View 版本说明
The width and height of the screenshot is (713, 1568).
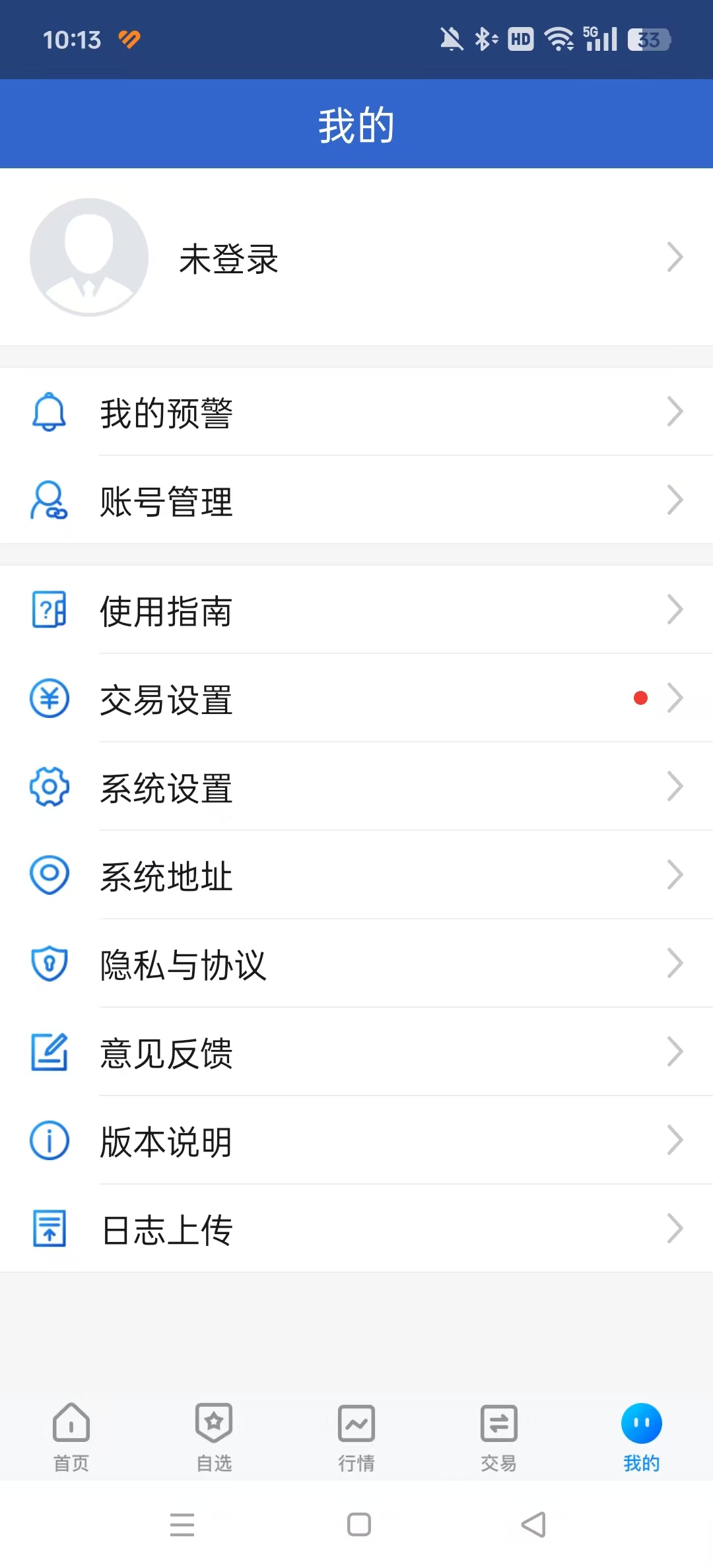point(356,1141)
